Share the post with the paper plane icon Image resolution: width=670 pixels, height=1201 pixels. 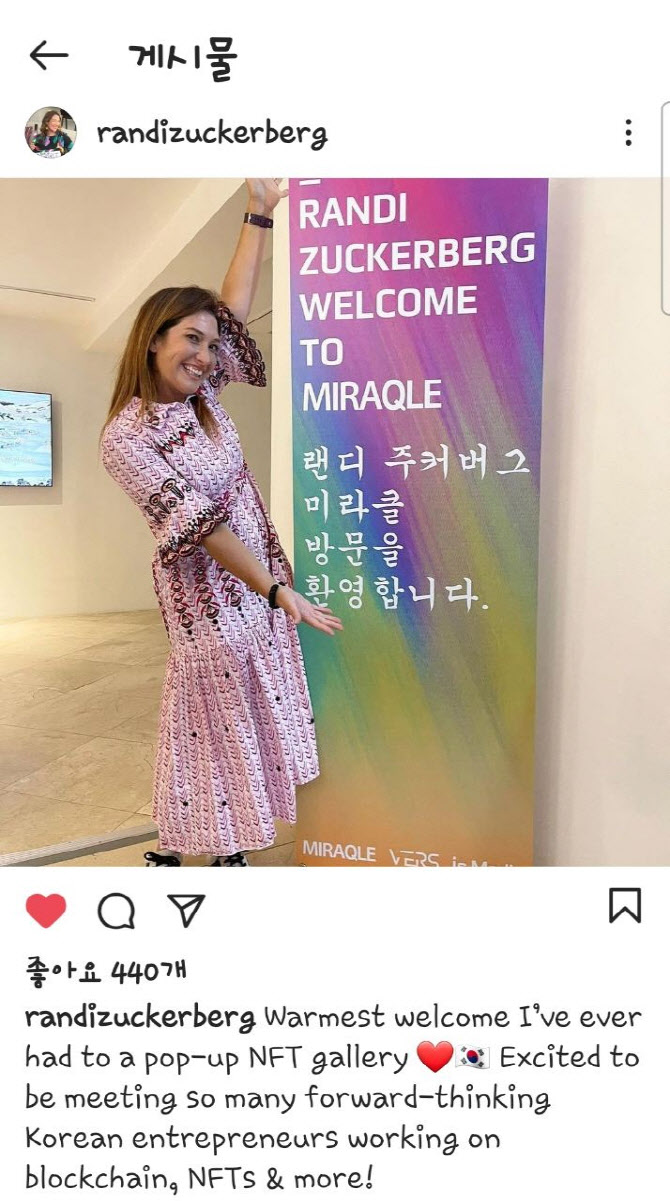[186, 910]
